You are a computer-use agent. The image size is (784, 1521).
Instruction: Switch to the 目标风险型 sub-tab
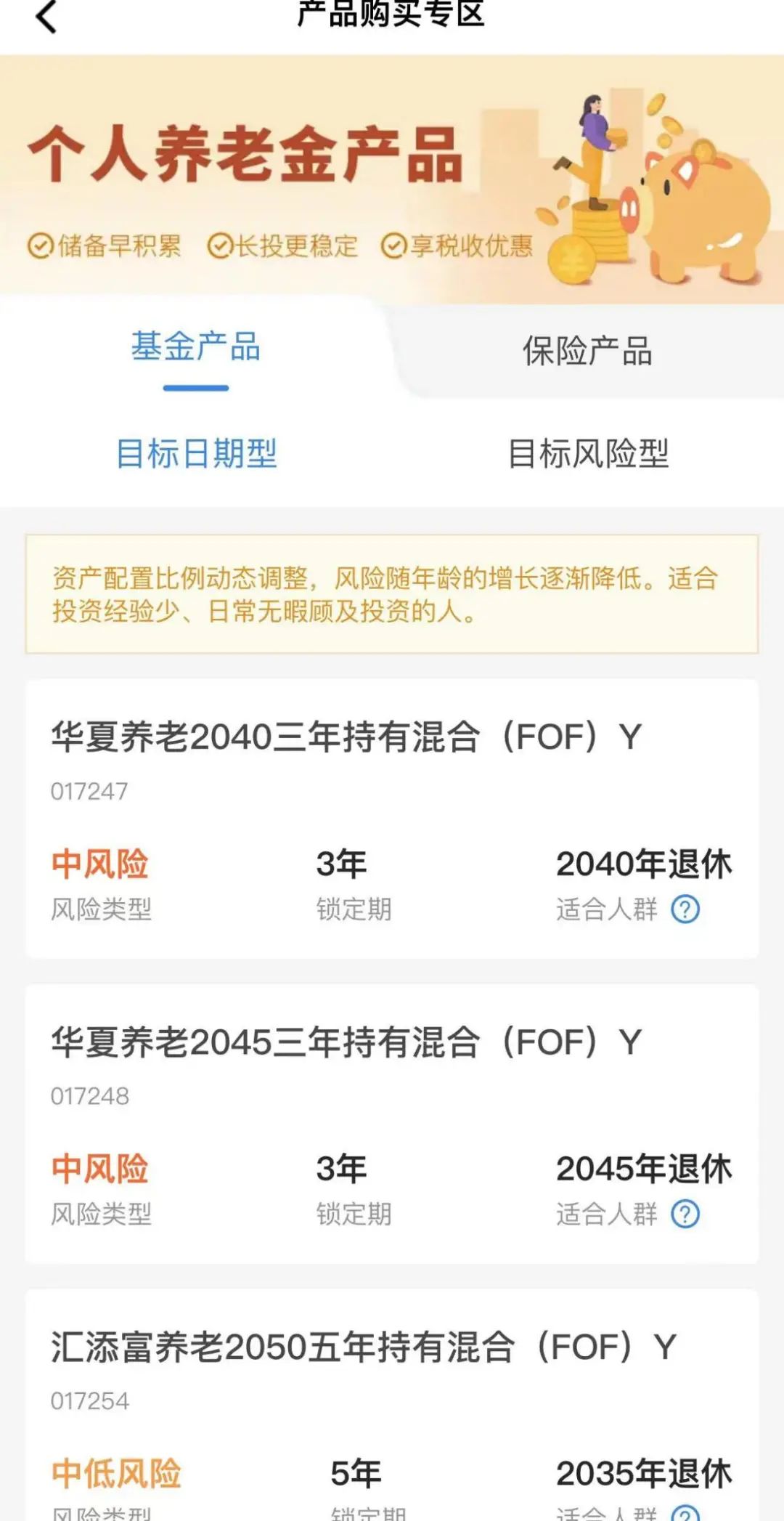587,454
